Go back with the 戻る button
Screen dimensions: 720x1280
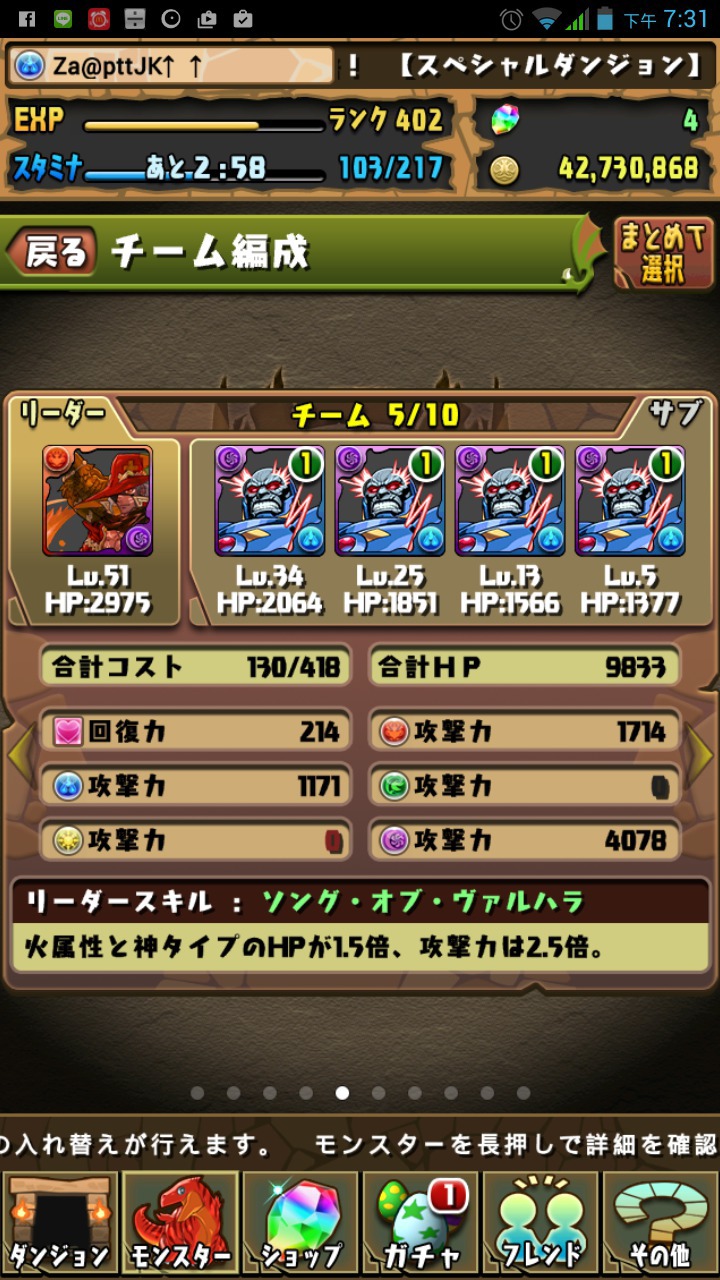coord(53,251)
